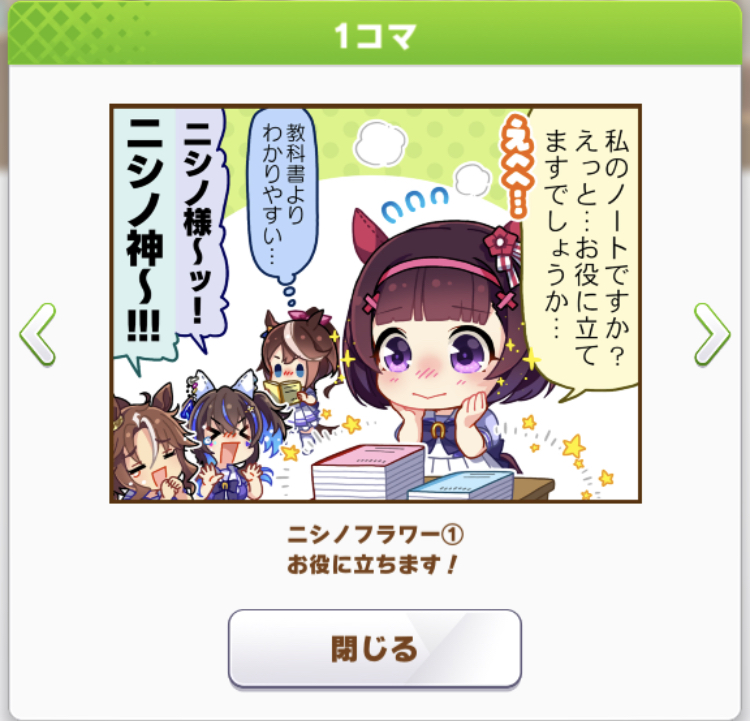Screen dimensions: 750x721
Task: Close the dialog with 閉じる
Action: click(x=375, y=648)
